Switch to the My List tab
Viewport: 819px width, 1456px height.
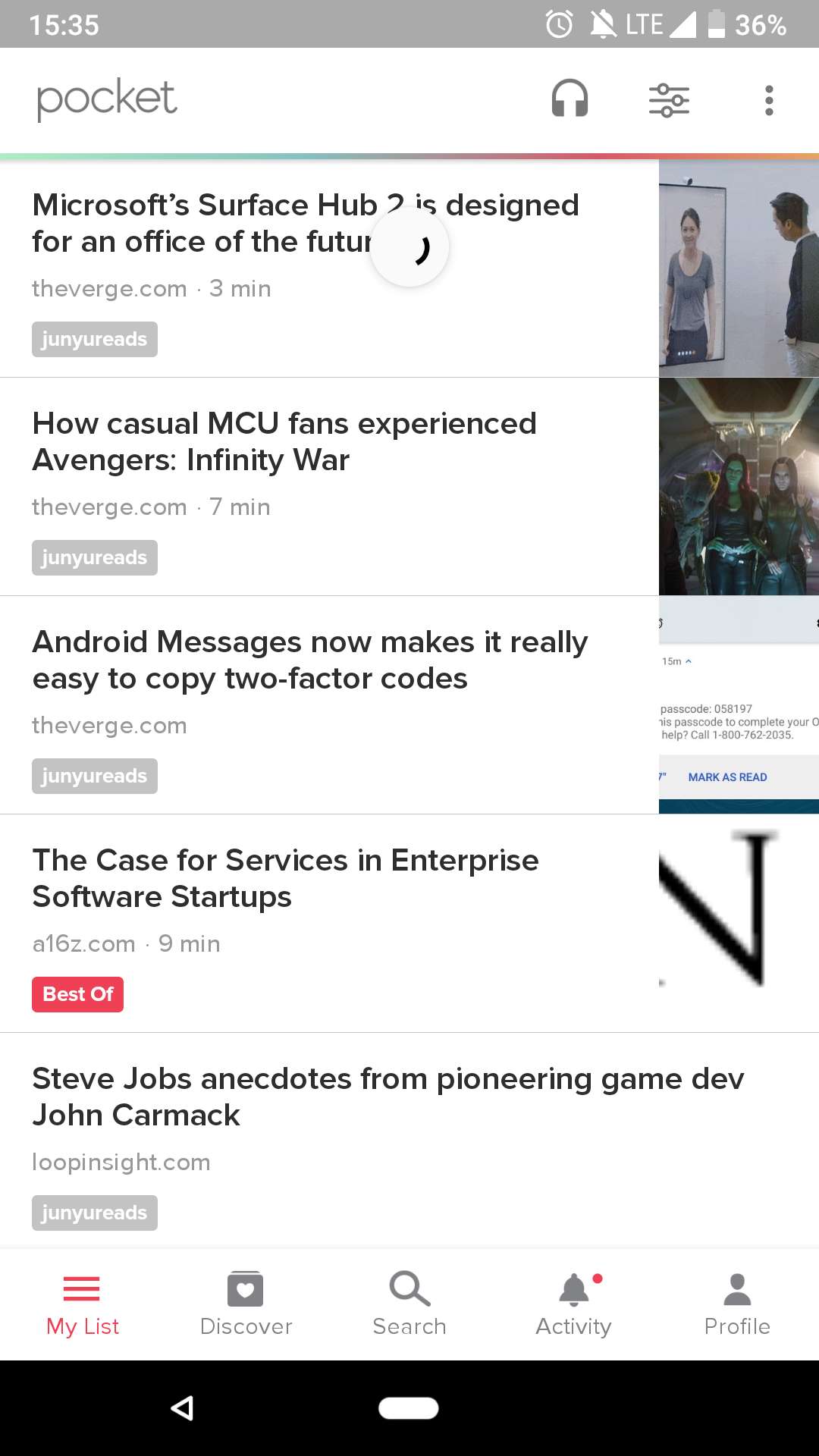pyautogui.click(x=82, y=1304)
